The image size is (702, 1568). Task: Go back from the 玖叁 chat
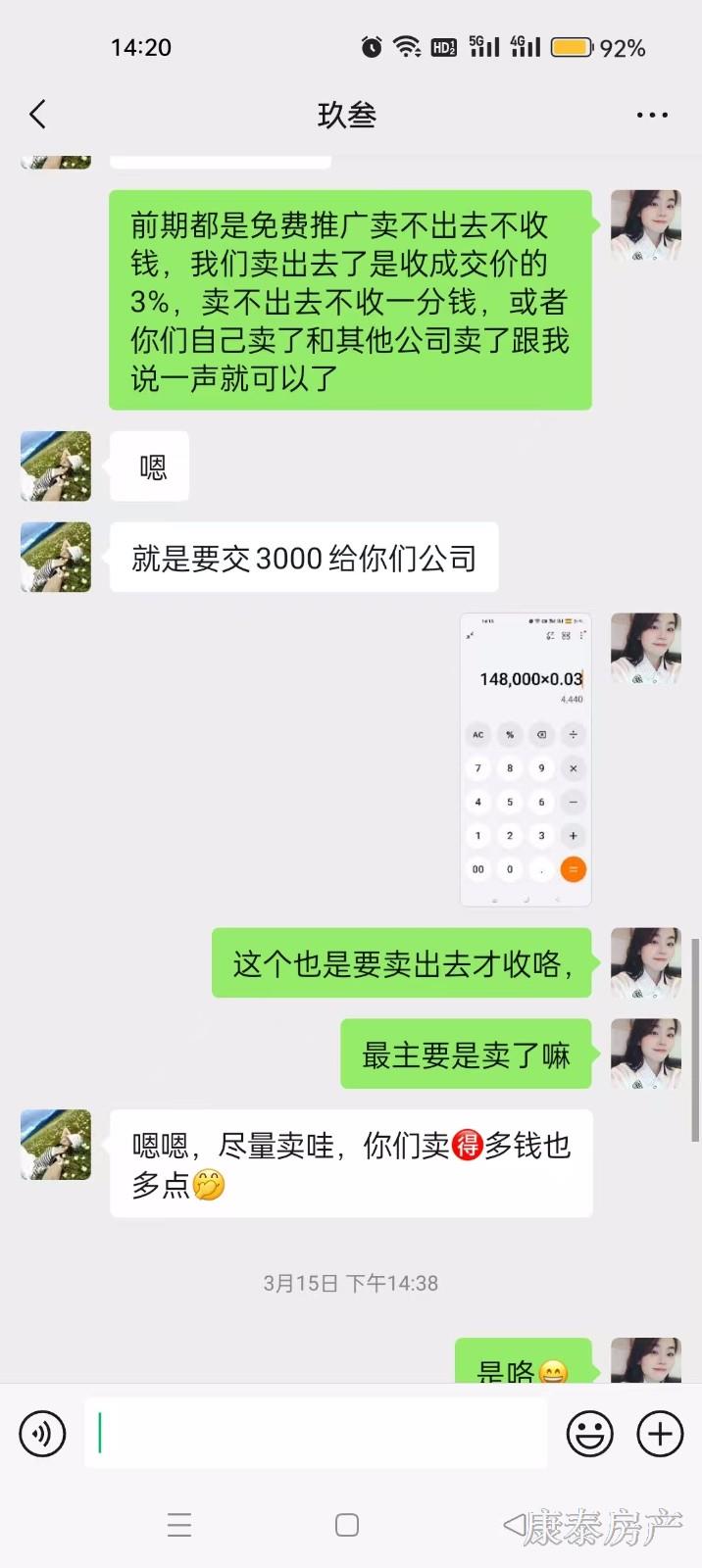point(38,115)
